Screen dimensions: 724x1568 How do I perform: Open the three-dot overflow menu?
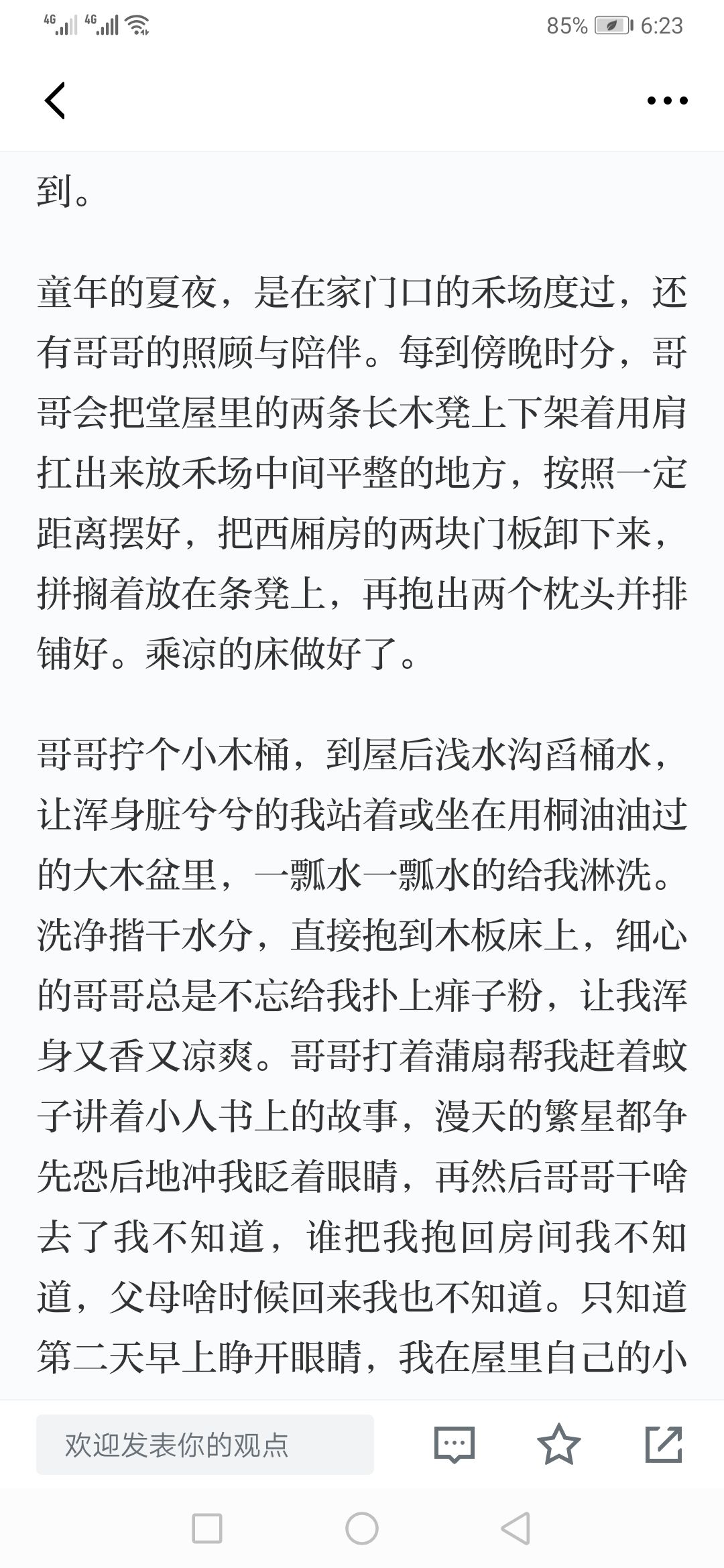667,101
